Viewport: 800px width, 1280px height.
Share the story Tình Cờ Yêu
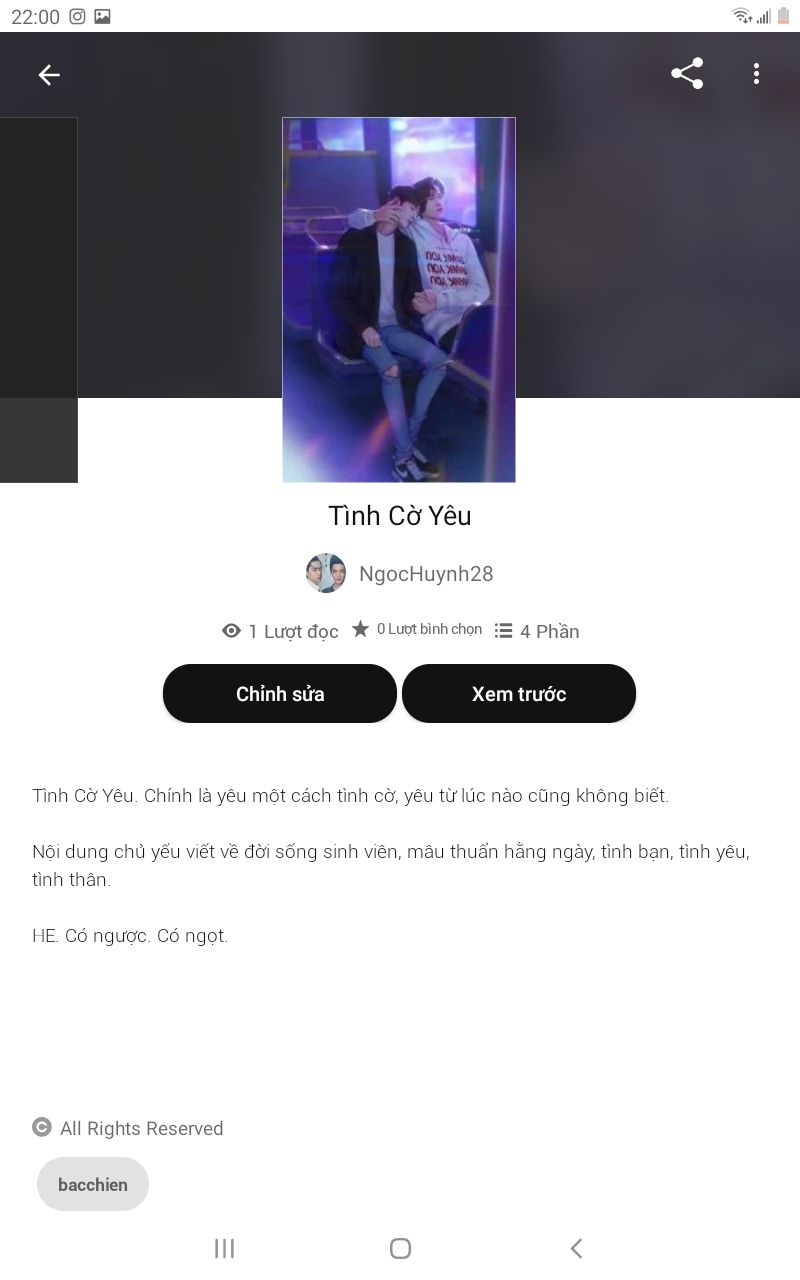[687, 73]
